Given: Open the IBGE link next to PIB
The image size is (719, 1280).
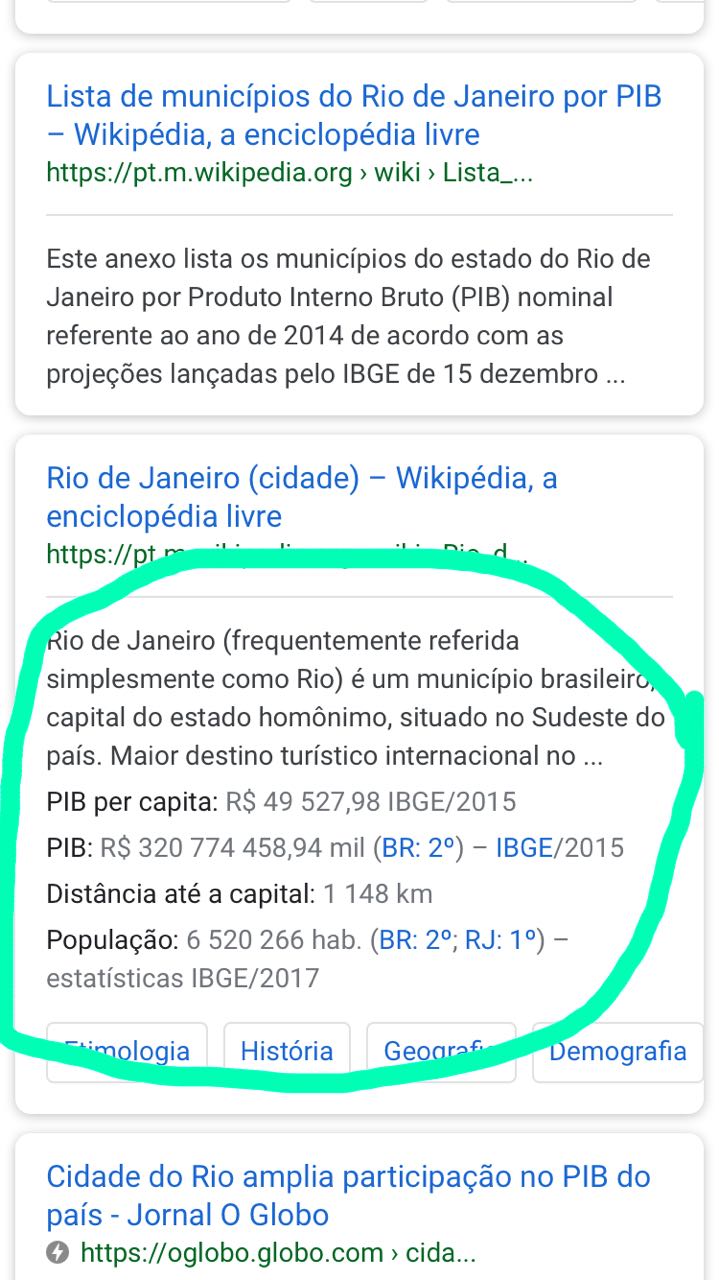Looking at the screenshot, I should point(524,848).
